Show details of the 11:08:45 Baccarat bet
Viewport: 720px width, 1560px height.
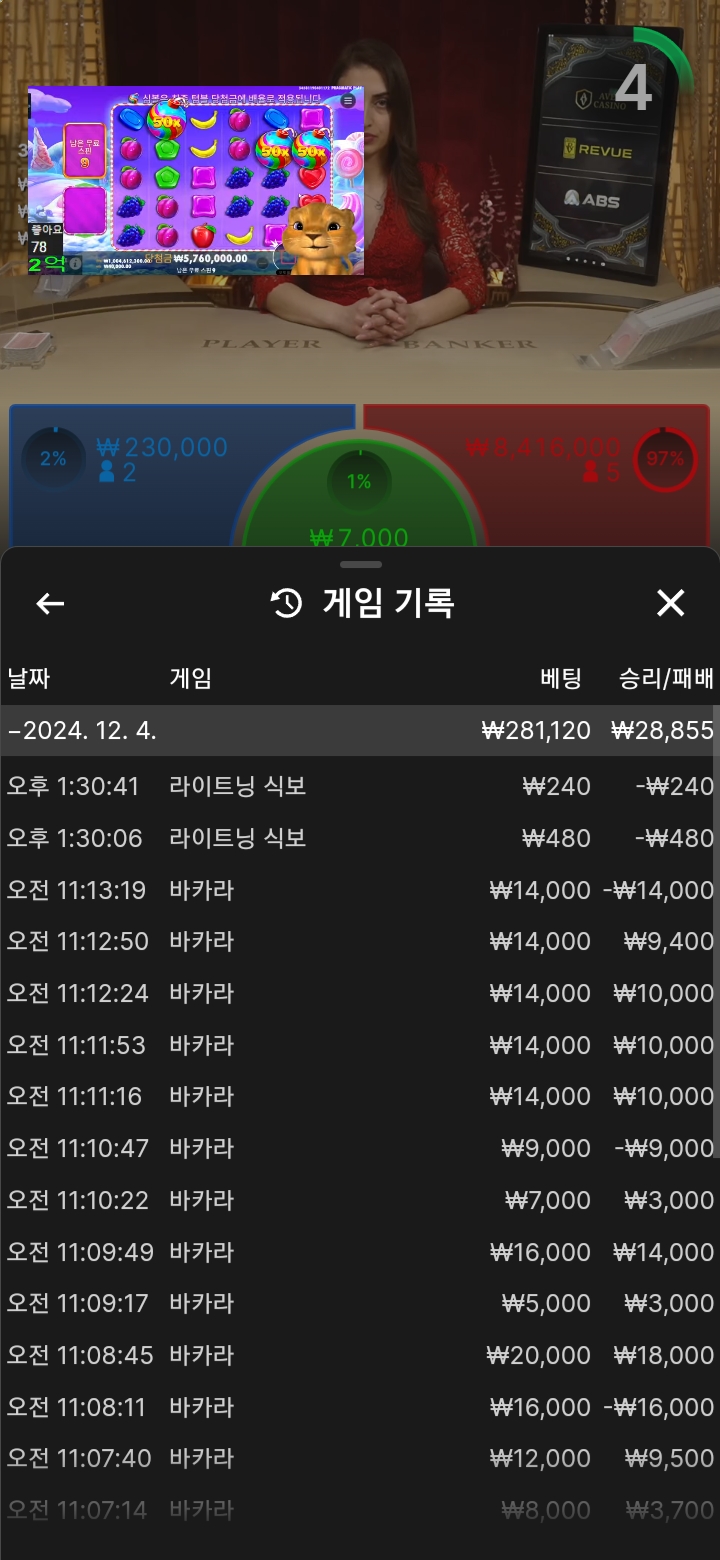360,1355
